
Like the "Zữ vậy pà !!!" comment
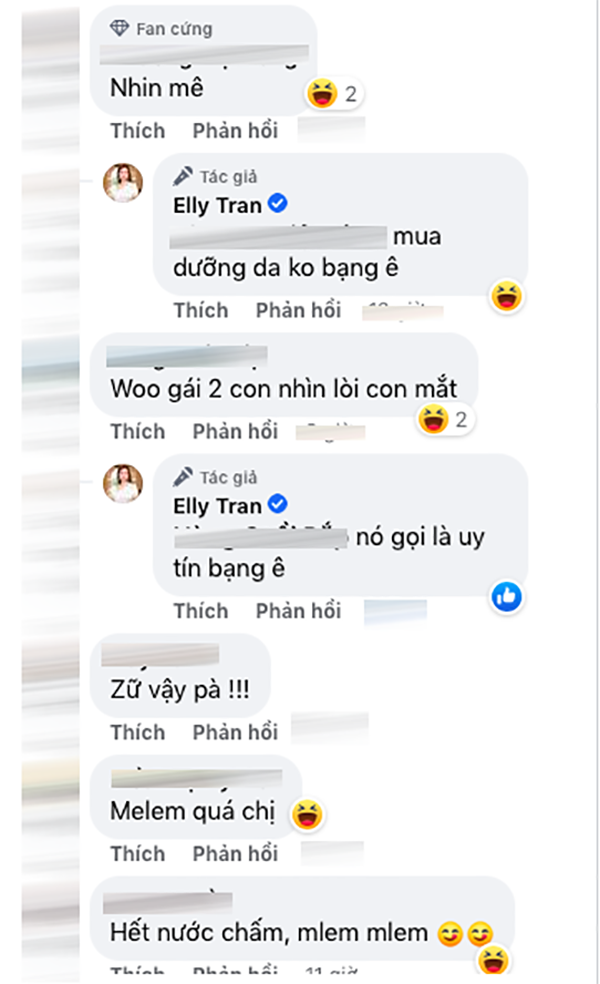tap(138, 732)
